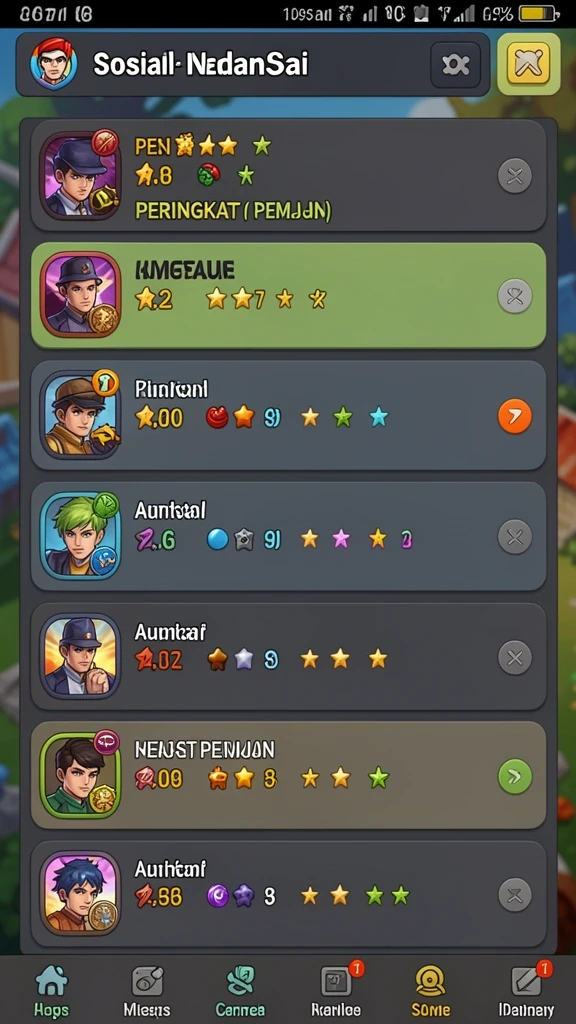This screenshot has width=576, height=1024.
Task: Tap the orange arrow on Plinlanl row
Action: [515, 417]
